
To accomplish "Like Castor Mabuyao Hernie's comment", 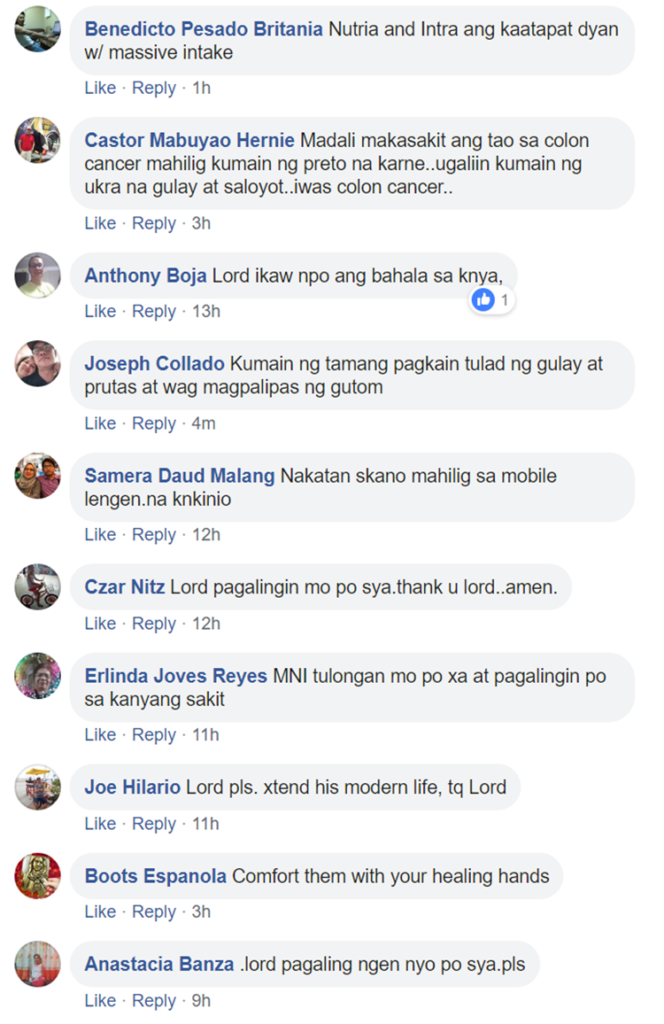I will click(x=100, y=223).
